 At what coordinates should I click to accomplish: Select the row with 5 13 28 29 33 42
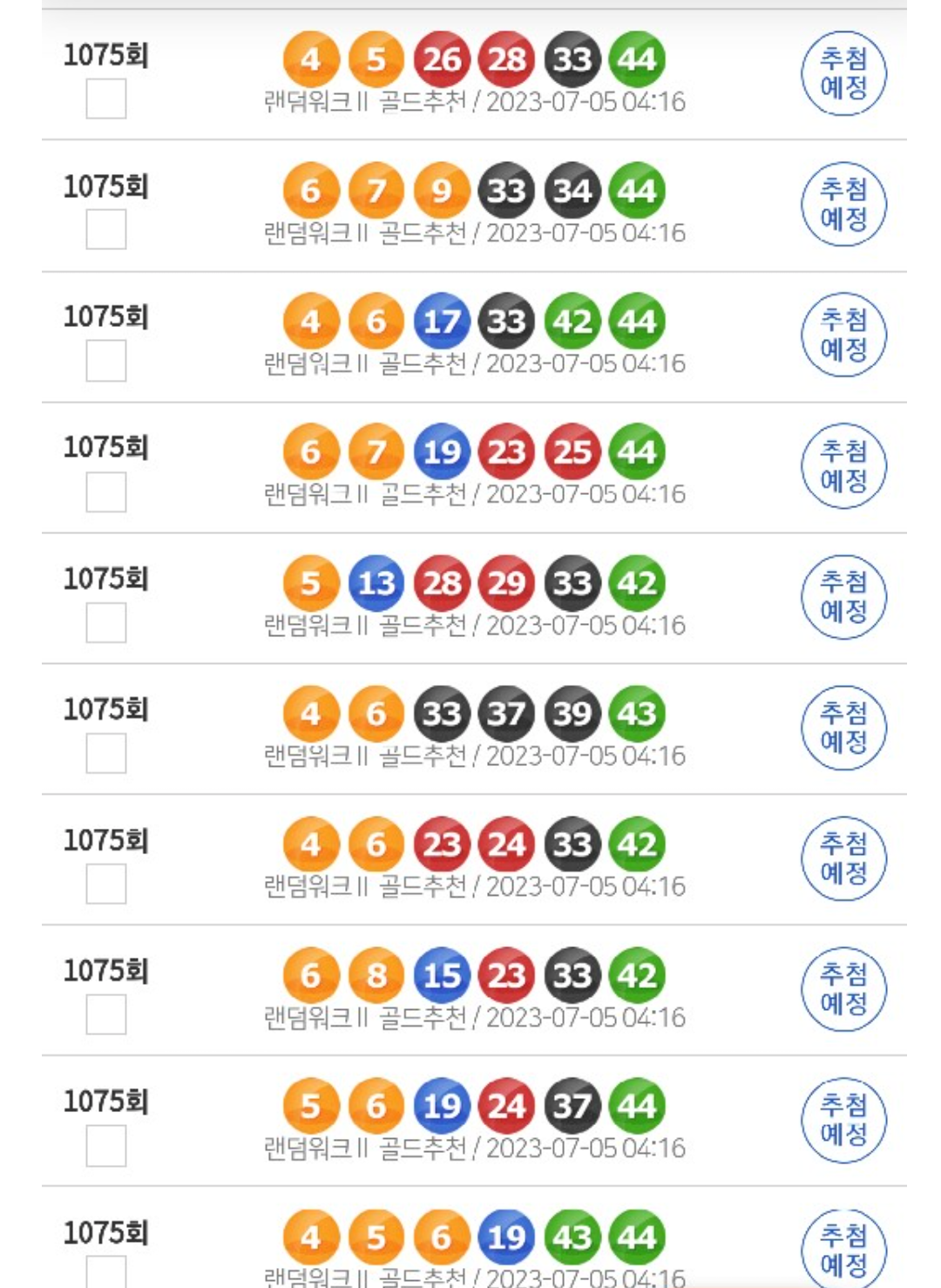[x=105, y=622]
